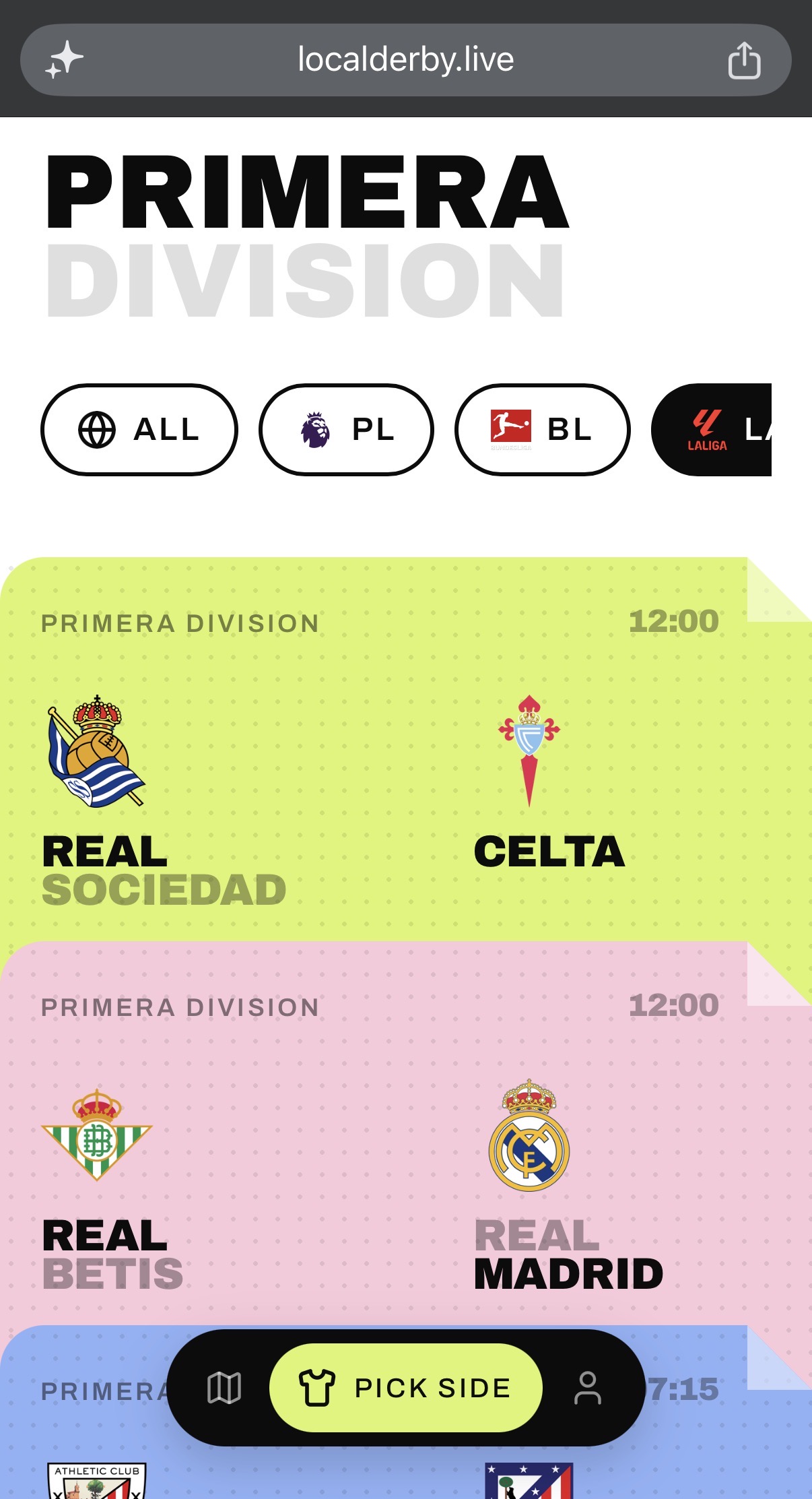Open the map icon in the bottom bar

click(x=224, y=1388)
